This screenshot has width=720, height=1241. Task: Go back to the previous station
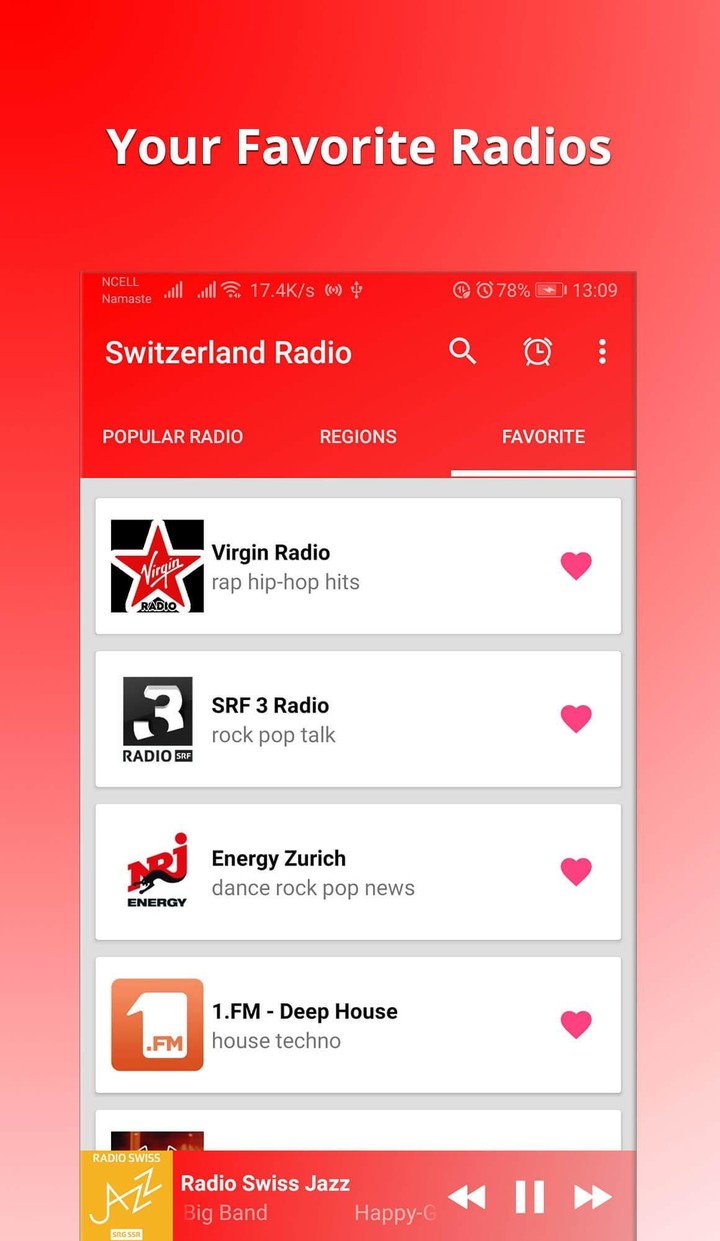[466, 1196]
